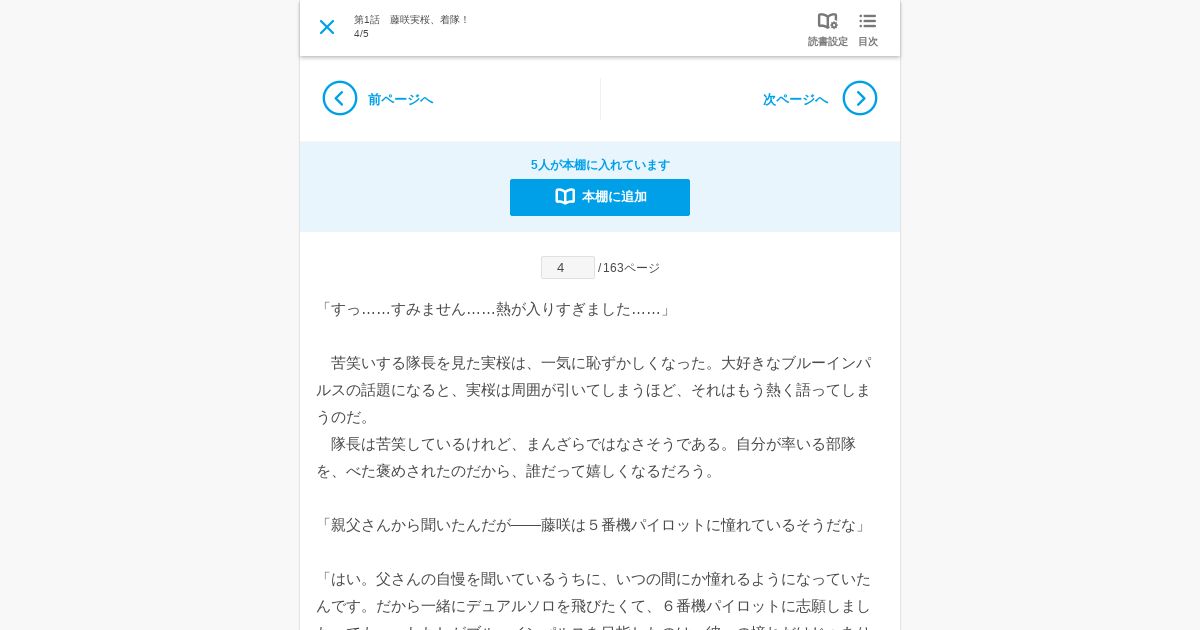The image size is (1200, 630).
Task: Open the 目次 table of contents
Action: tap(867, 28)
